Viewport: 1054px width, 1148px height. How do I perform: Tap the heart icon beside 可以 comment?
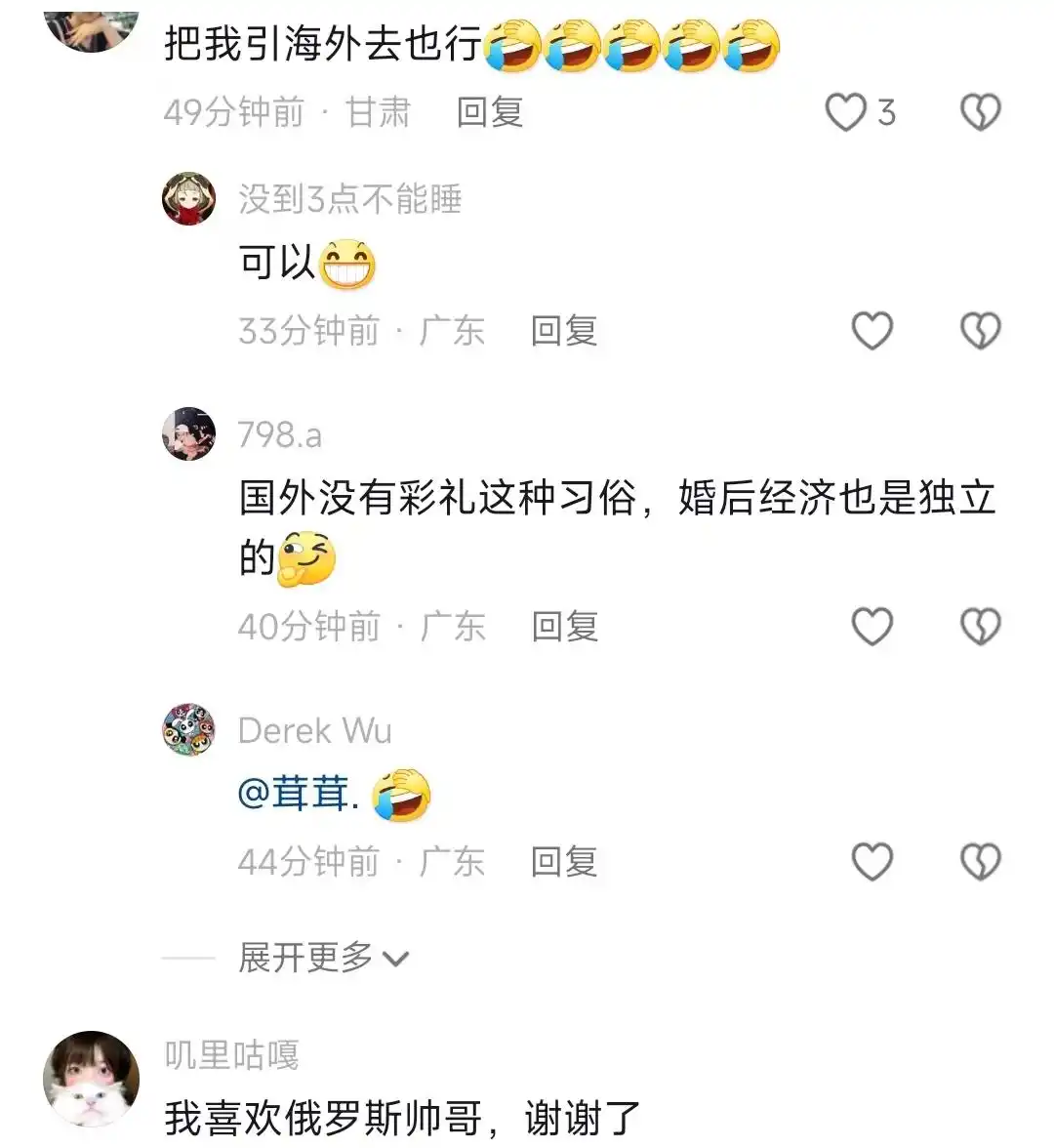(x=872, y=331)
